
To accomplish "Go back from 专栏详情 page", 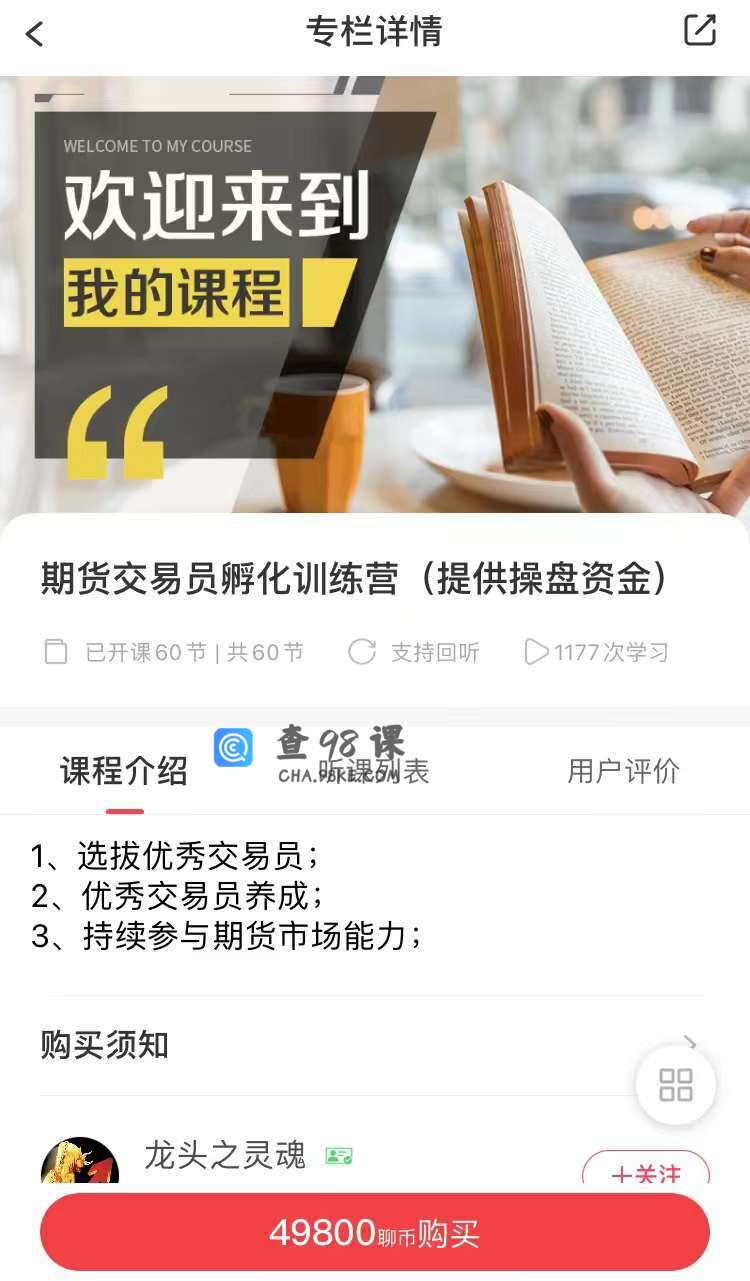I will coord(35,34).
